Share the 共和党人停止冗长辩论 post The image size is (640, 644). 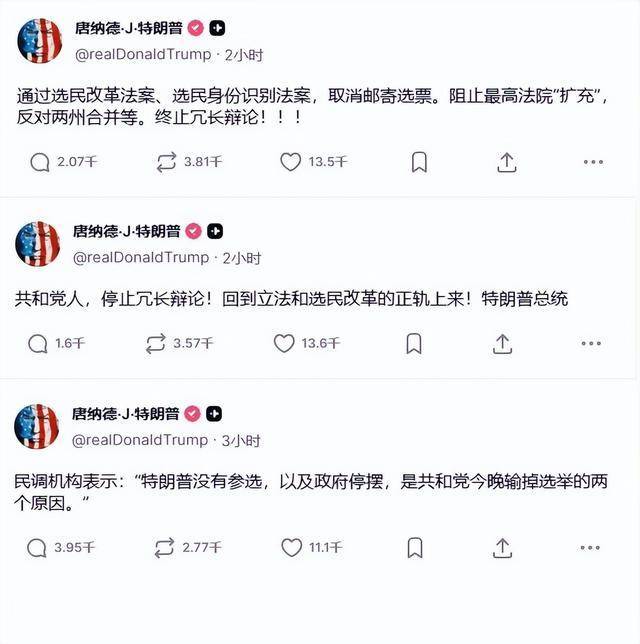tap(504, 344)
